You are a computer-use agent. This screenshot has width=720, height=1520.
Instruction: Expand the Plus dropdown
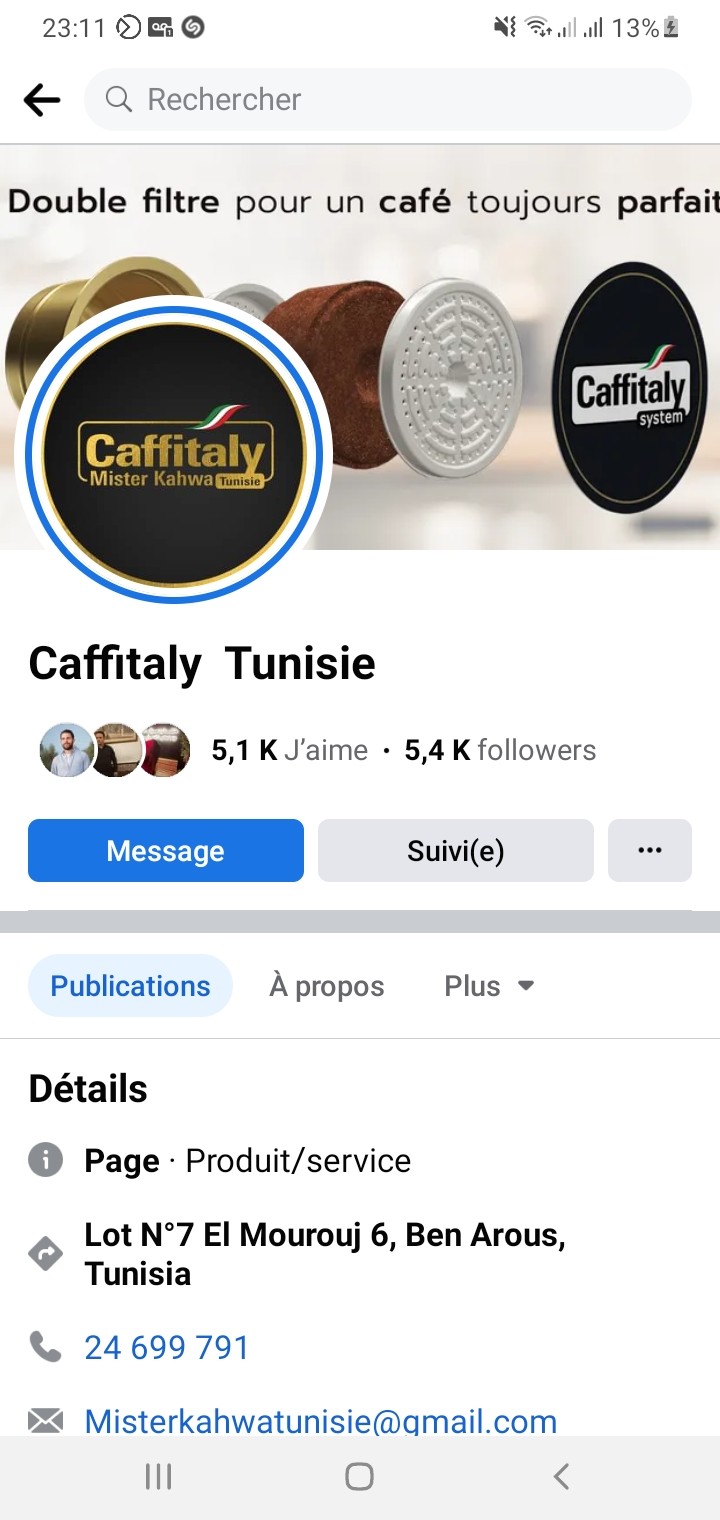(489, 986)
